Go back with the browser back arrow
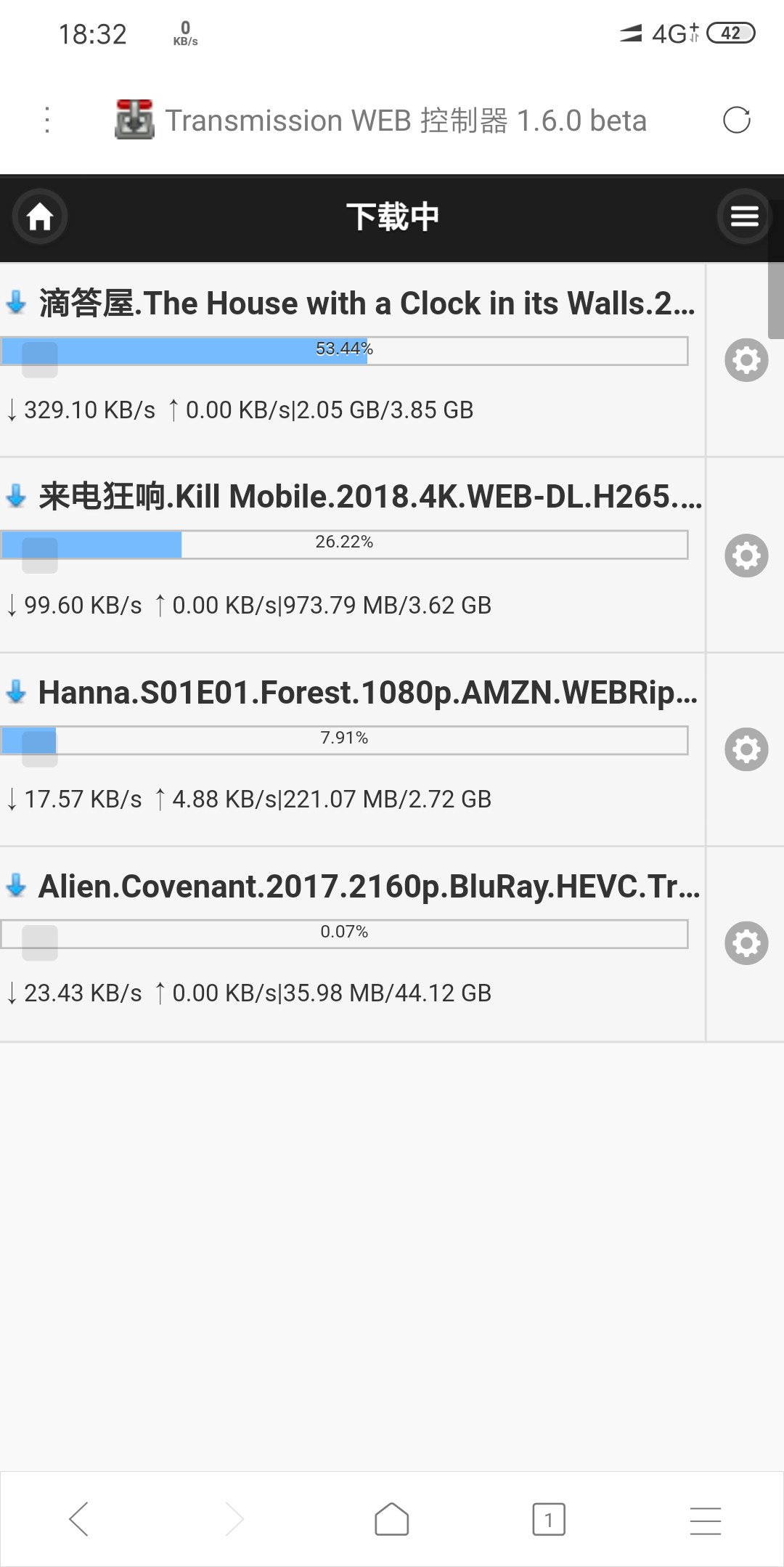Viewport: 784px width, 1567px height. pos(78,1519)
